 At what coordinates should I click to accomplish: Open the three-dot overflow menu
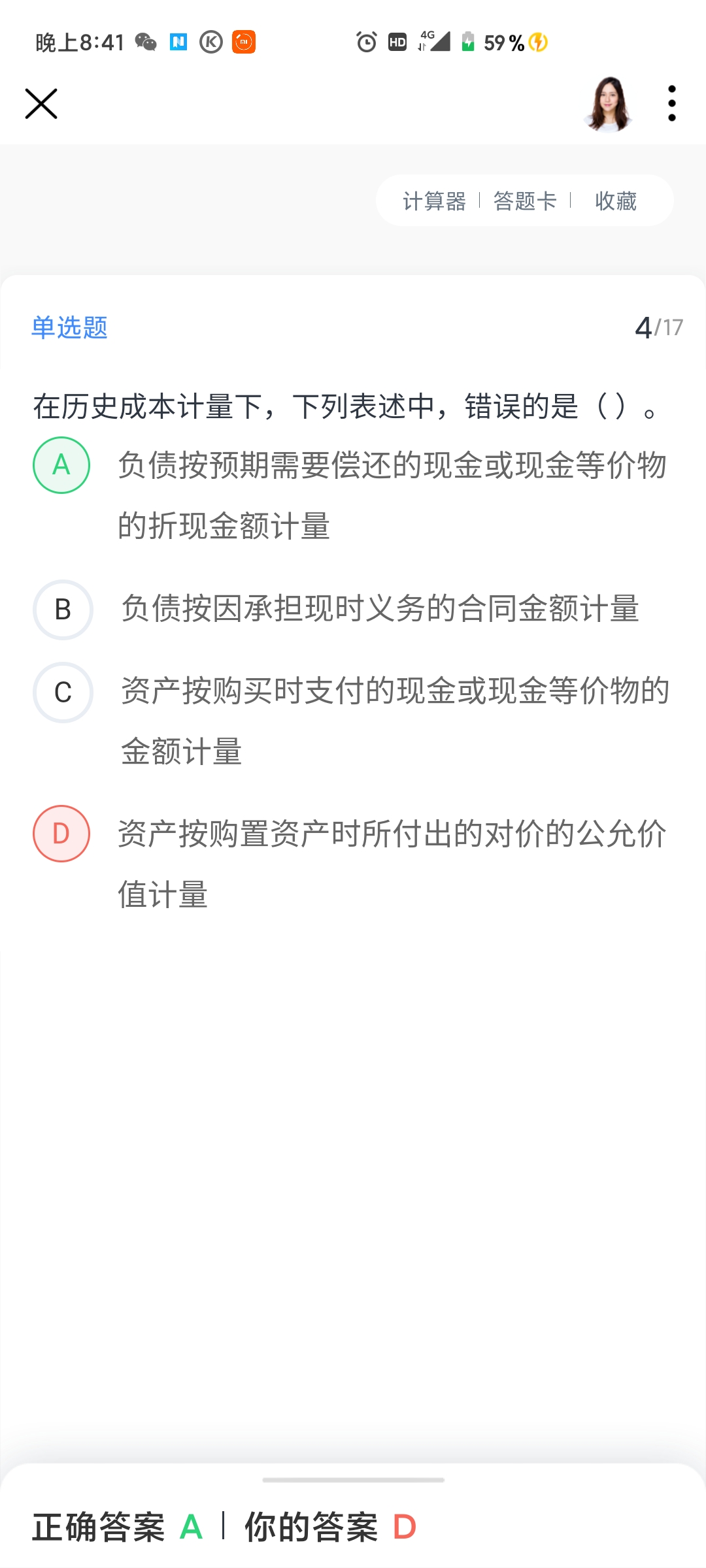point(671,103)
